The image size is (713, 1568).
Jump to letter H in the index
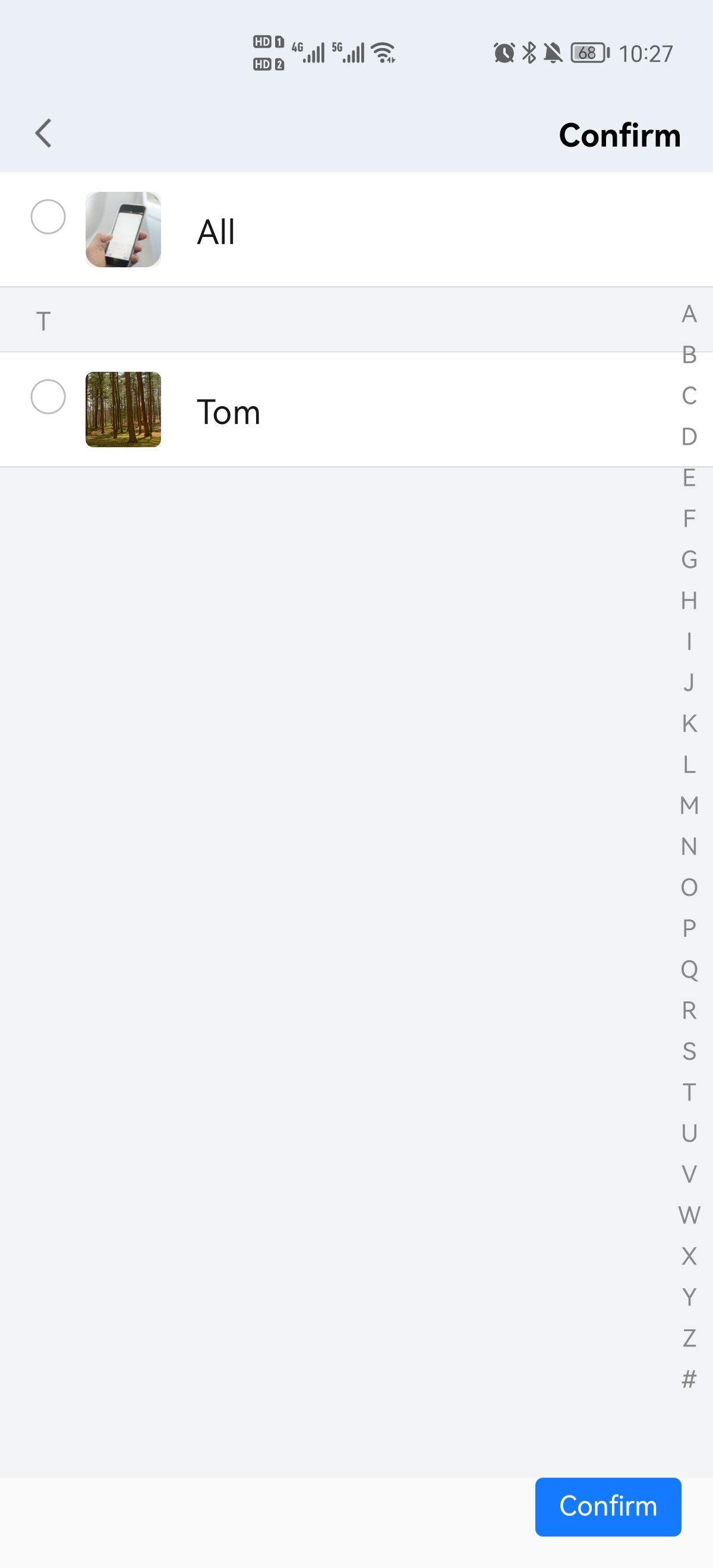(689, 601)
